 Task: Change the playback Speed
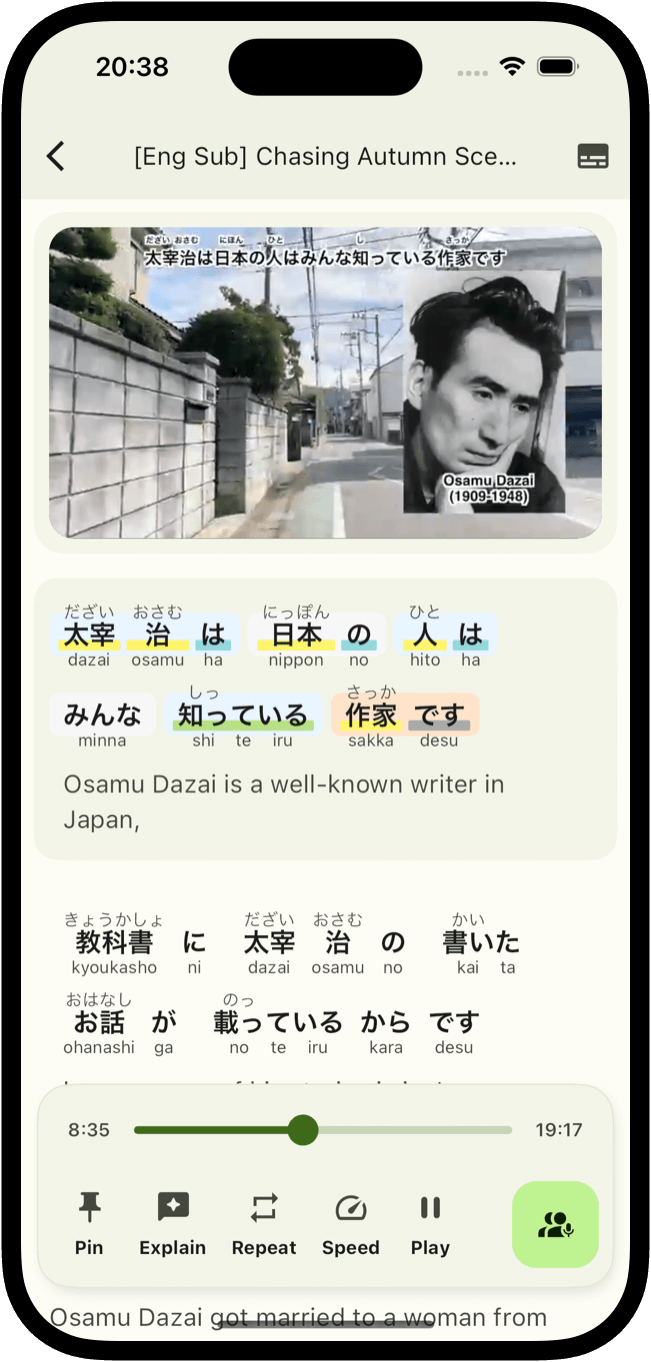point(351,1222)
